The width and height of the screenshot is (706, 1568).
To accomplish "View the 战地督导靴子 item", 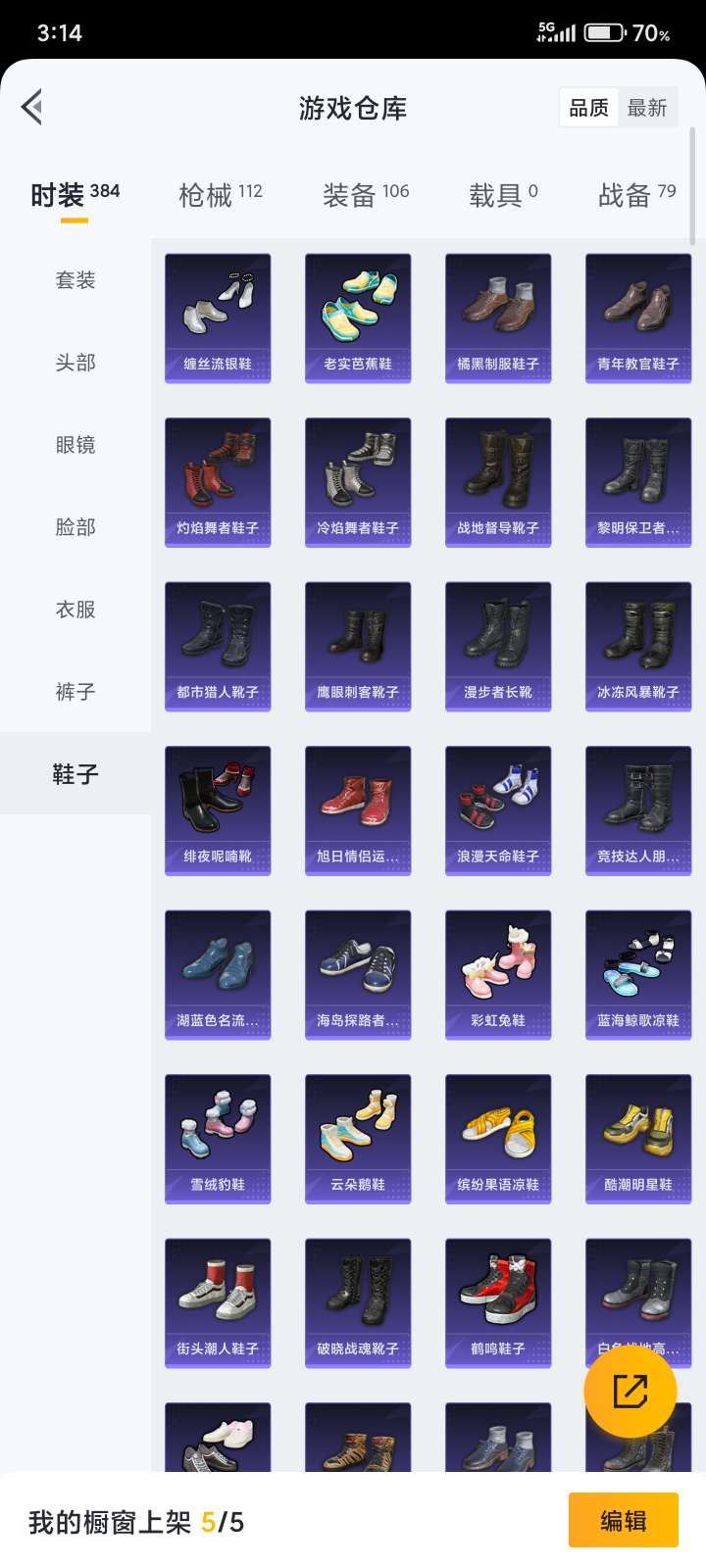I will [x=498, y=482].
